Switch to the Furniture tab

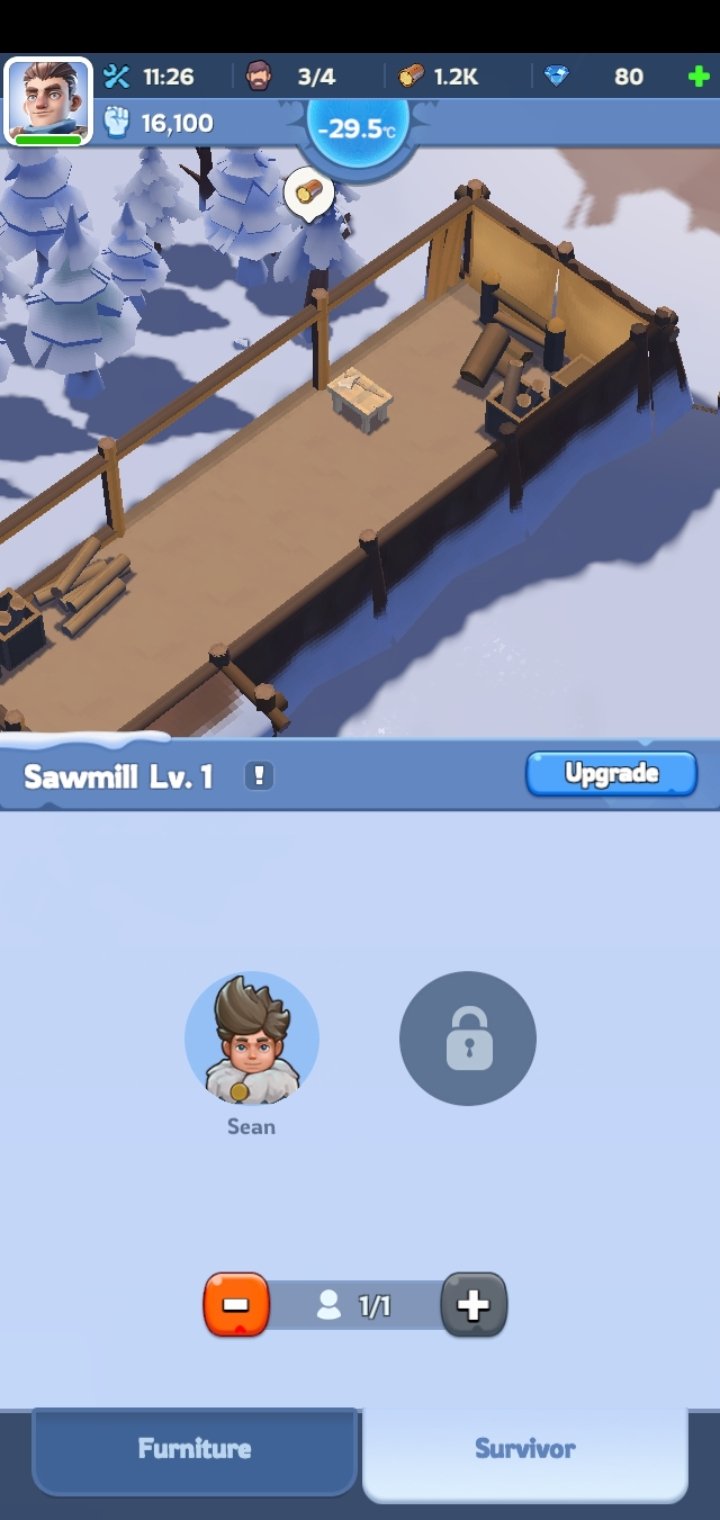pyautogui.click(x=195, y=1449)
